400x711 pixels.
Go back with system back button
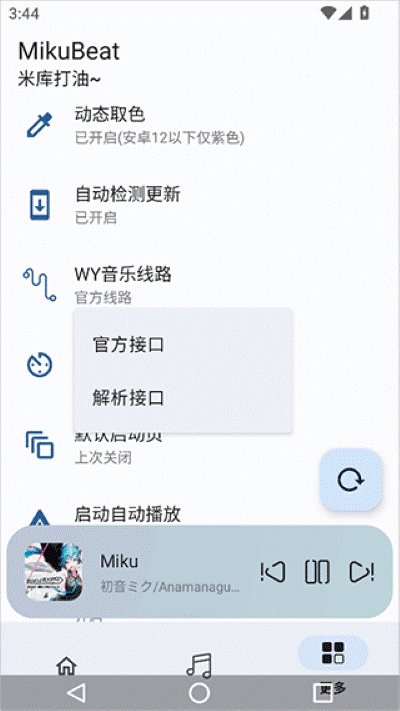[x=76, y=693]
